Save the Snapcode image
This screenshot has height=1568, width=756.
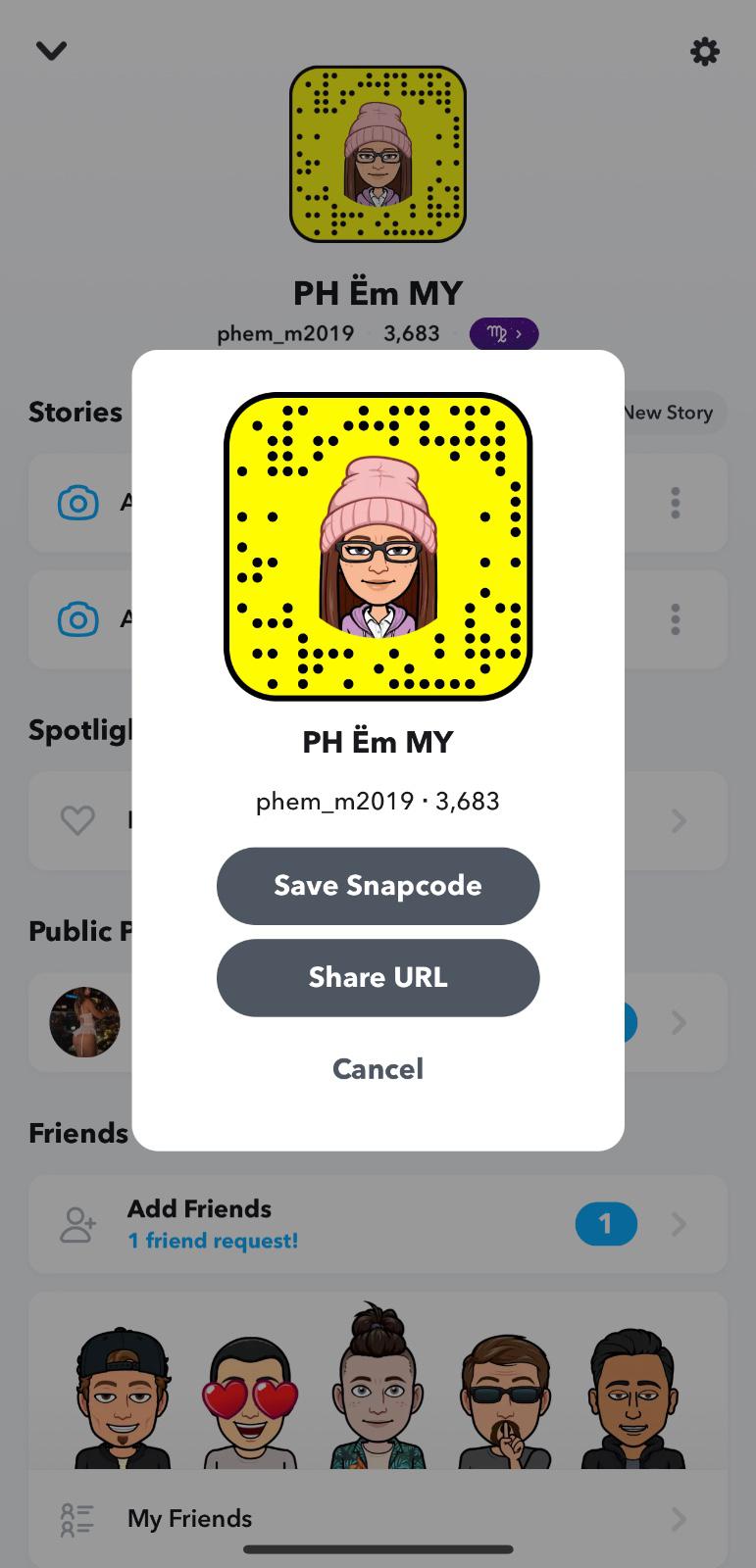[x=378, y=886]
